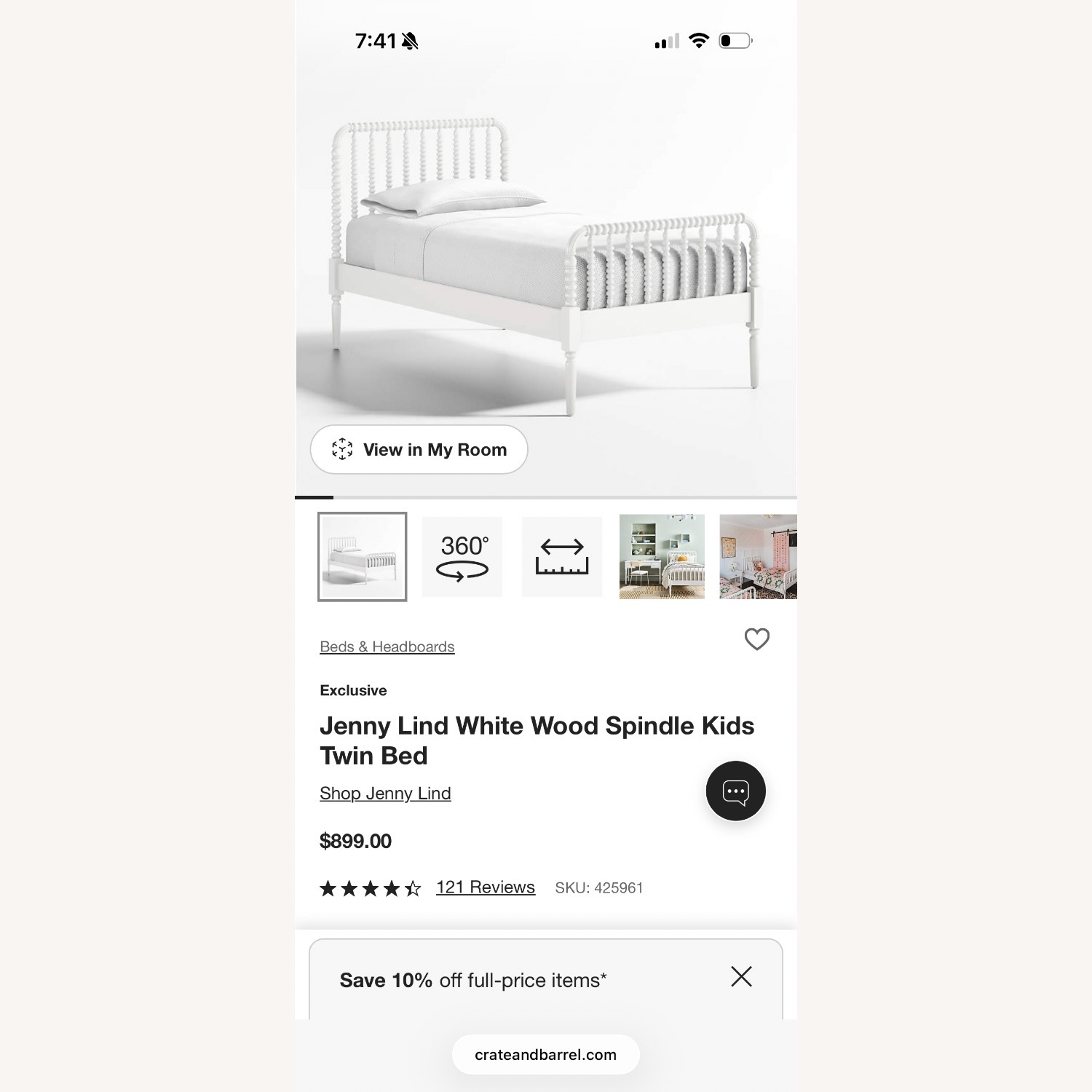The width and height of the screenshot is (1092, 1092).
Task: Open the Beds & Headboards category link
Action: (x=387, y=646)
